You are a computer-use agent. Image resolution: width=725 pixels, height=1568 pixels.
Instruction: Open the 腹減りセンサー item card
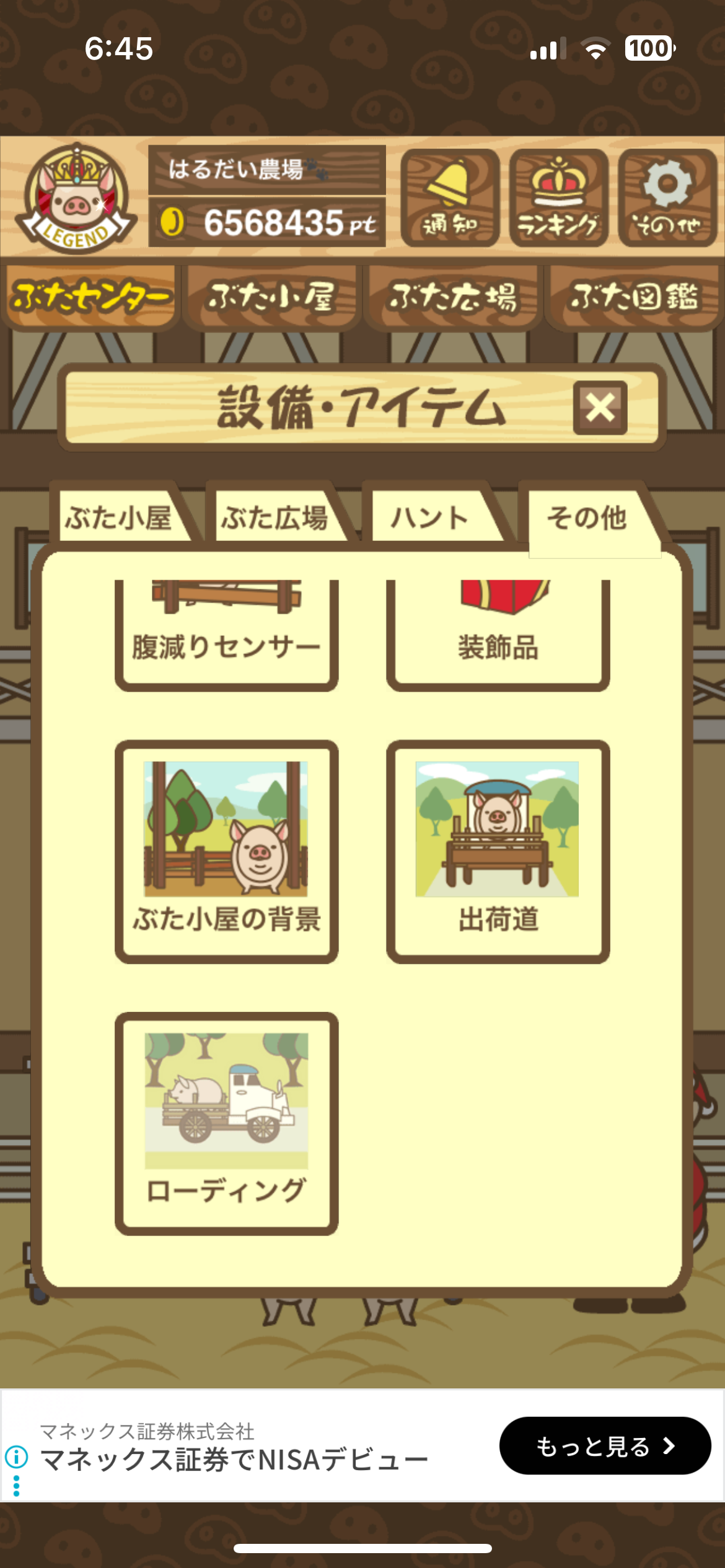pyautogui.click(x=227, y=635)
